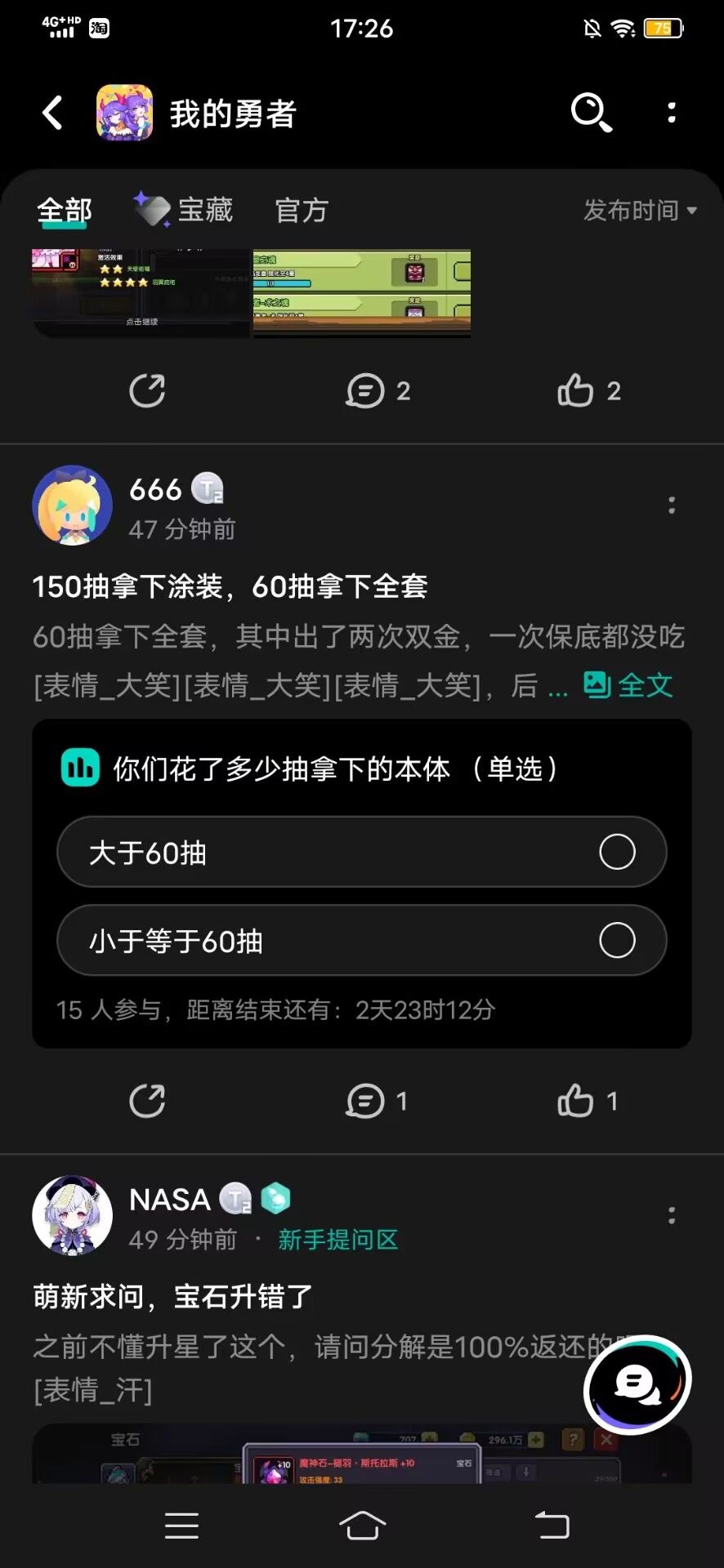Open the 我的勇者 game icon

pyautogui.click(x=123, y=114)
